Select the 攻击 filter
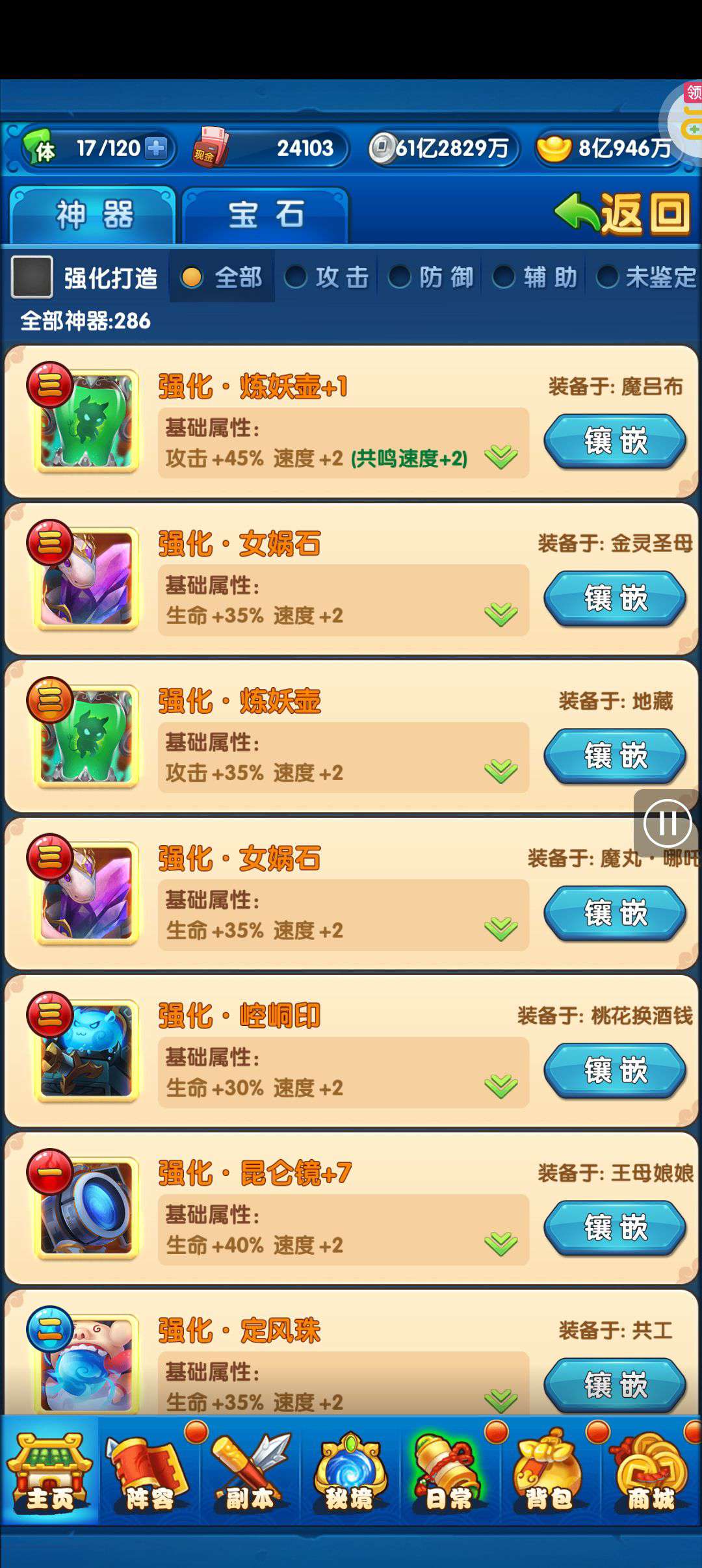 click(x=327, y=278)
